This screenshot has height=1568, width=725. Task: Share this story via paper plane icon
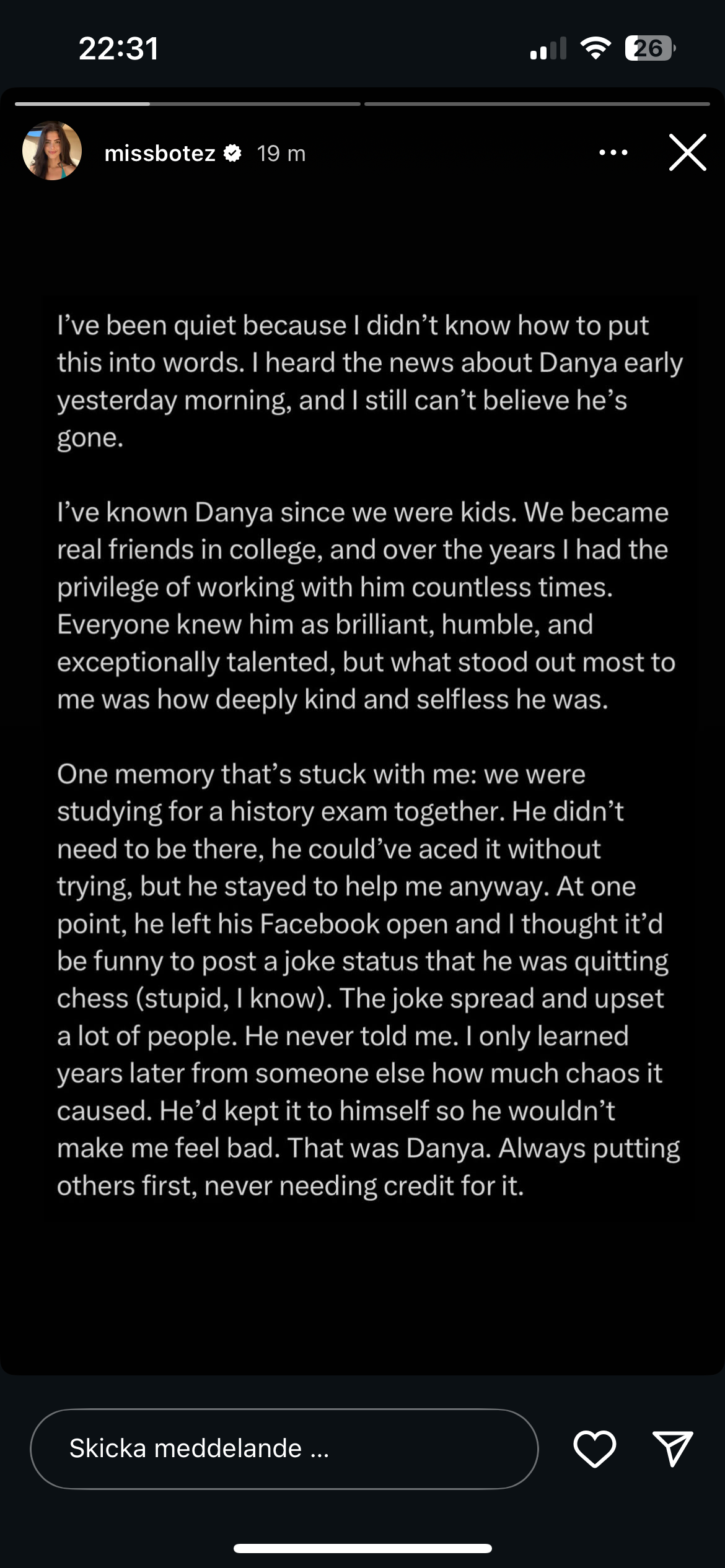(x=672, y=1448)
